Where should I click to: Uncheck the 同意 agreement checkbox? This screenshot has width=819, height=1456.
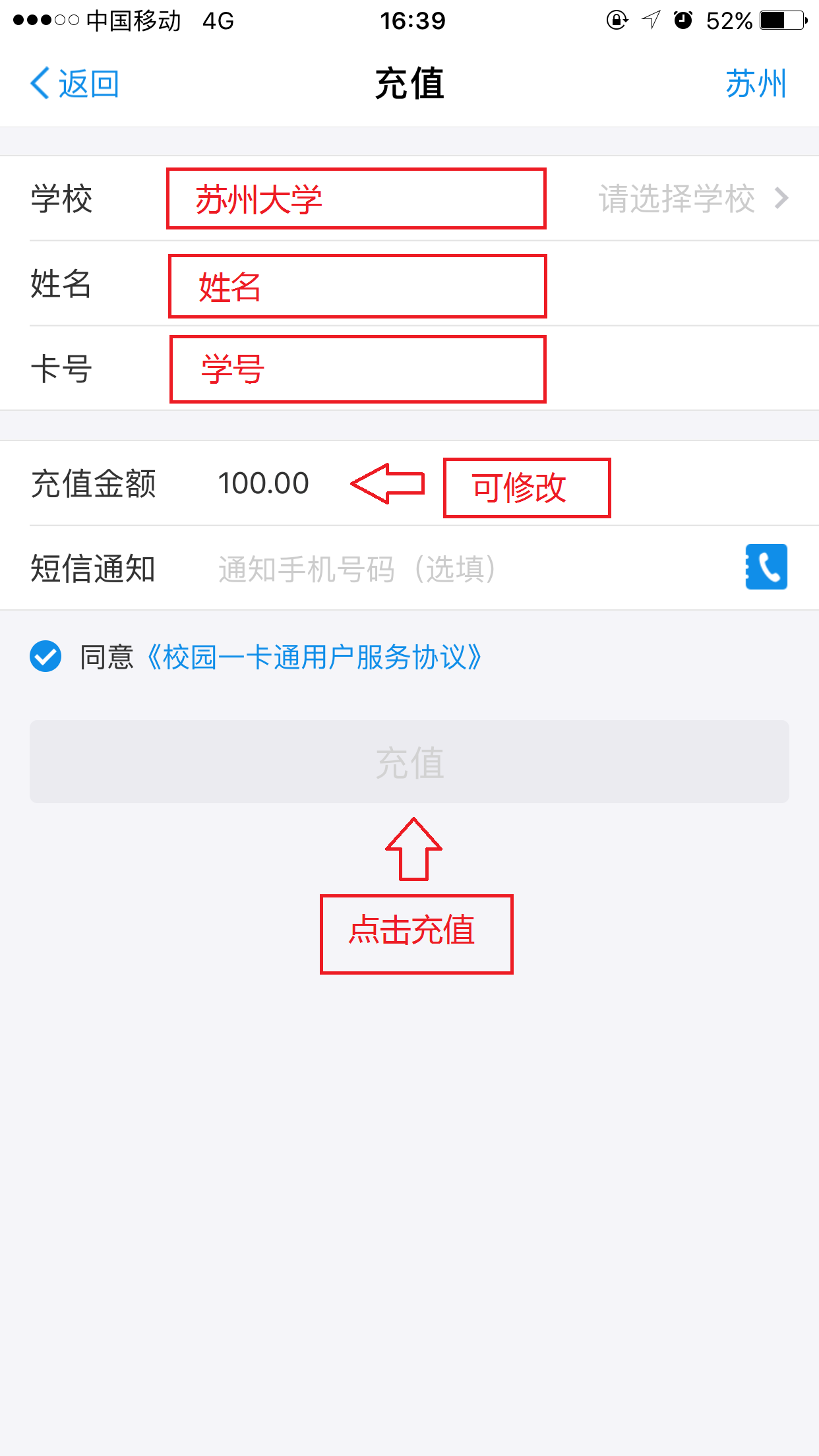45,657
